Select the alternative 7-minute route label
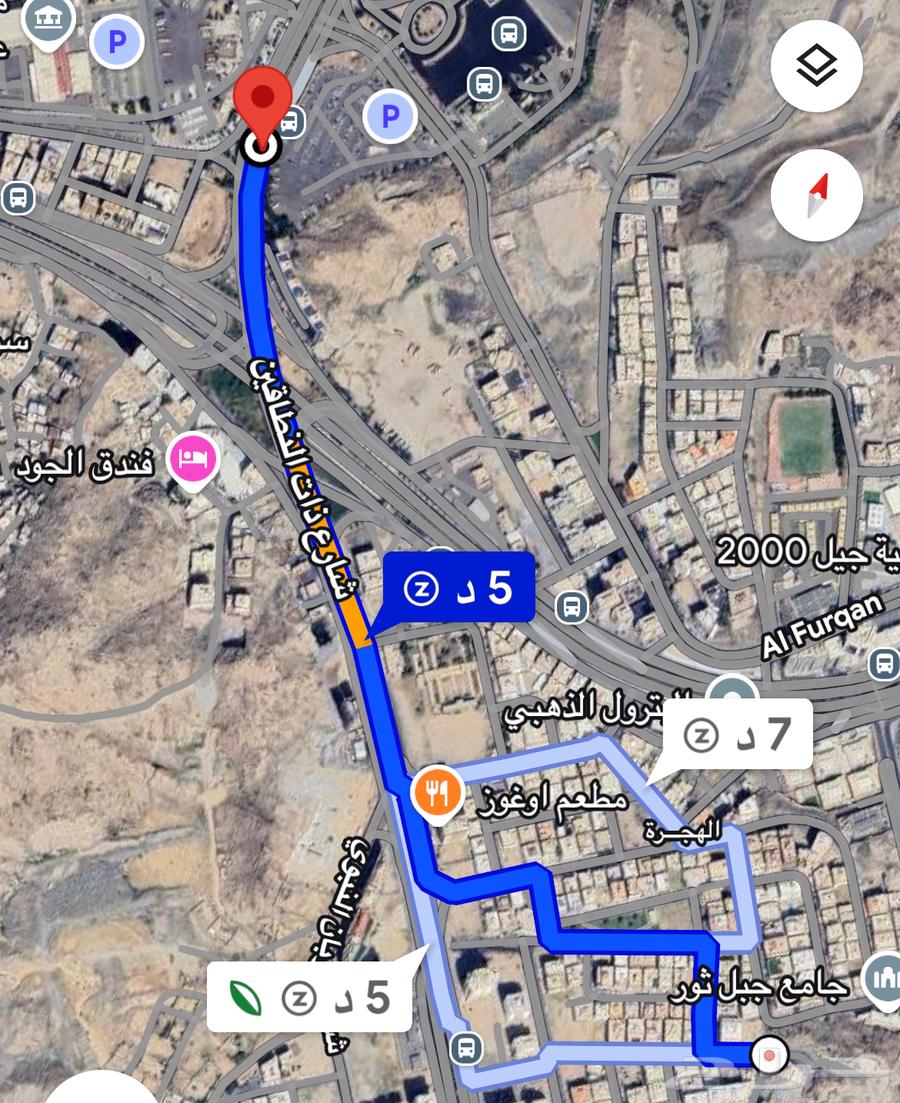Screen dimensions: 900x1103 pos(738,735)
